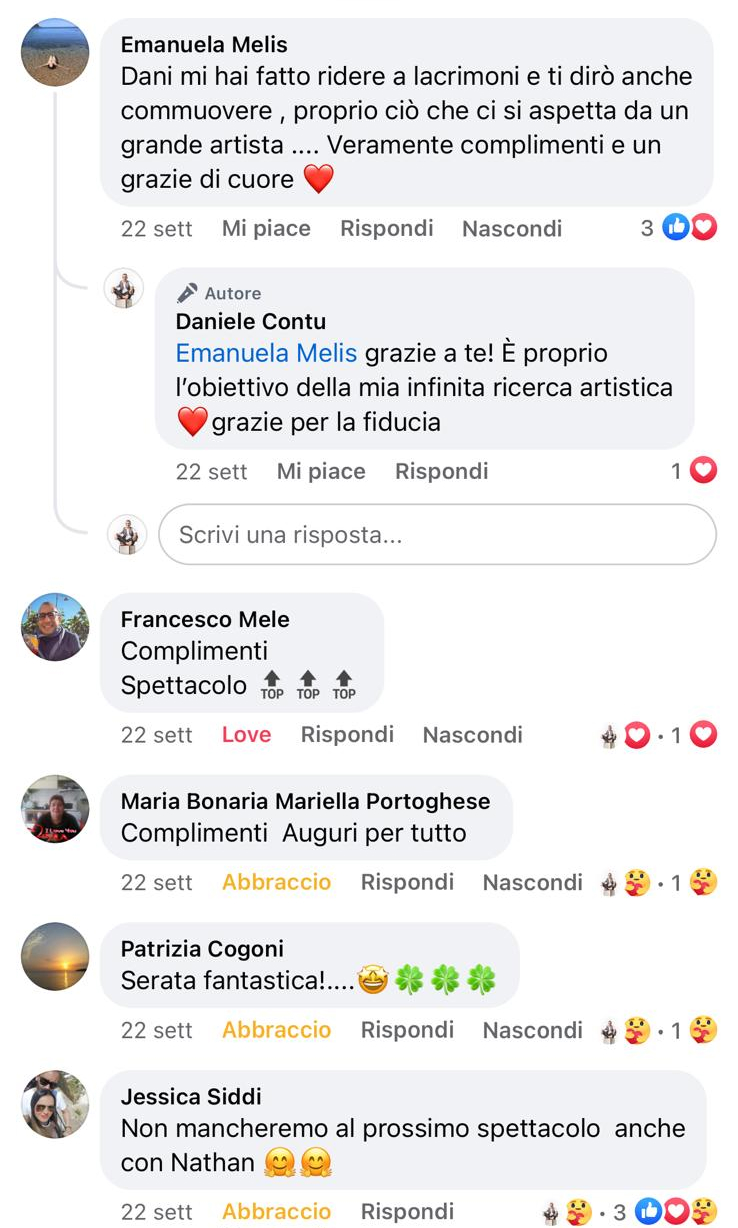Like Daniele Contu's reply
This screenshot has width=738, height=1228.
pyautogui.click(x=320, y=472)
